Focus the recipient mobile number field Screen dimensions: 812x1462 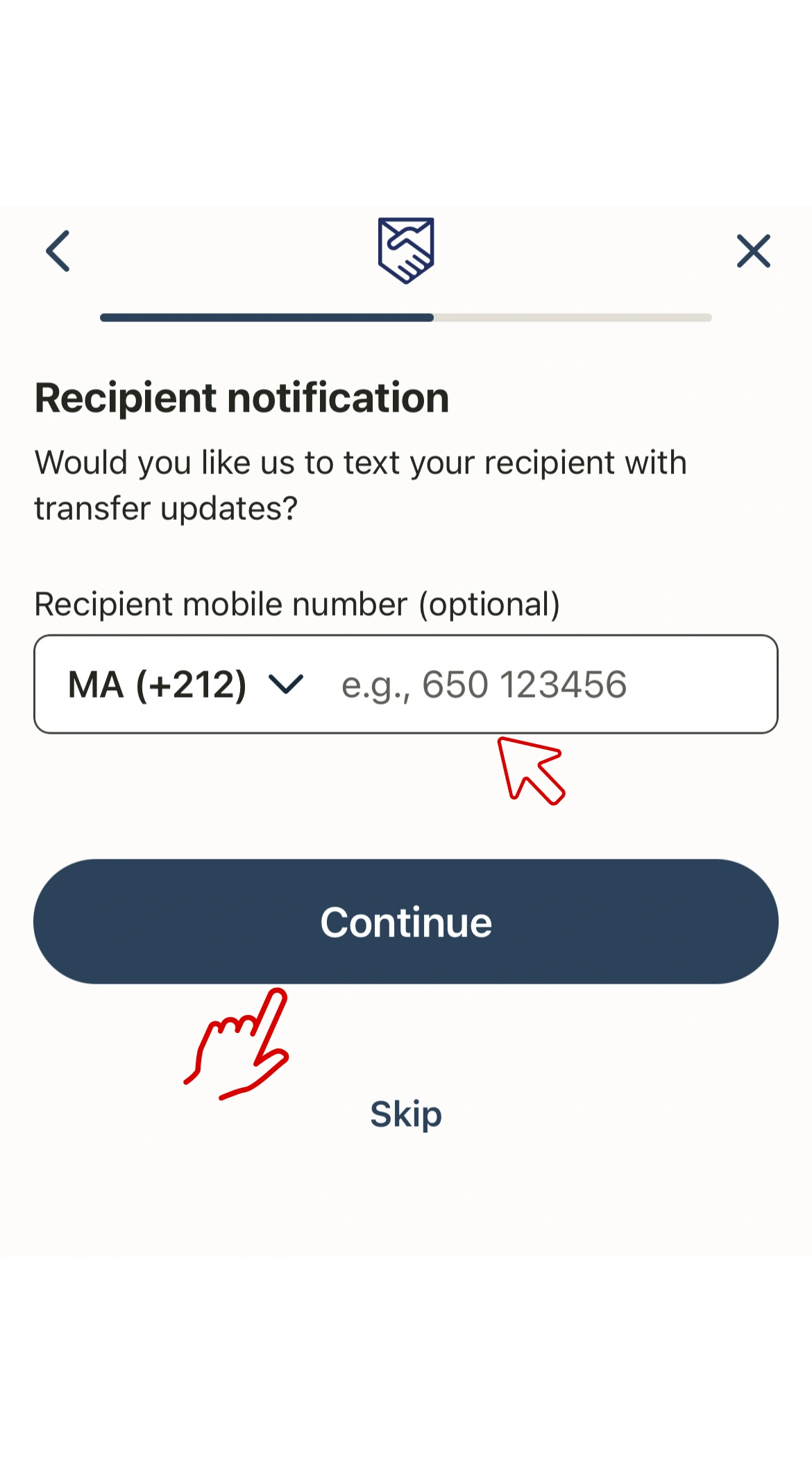(541, 684)
